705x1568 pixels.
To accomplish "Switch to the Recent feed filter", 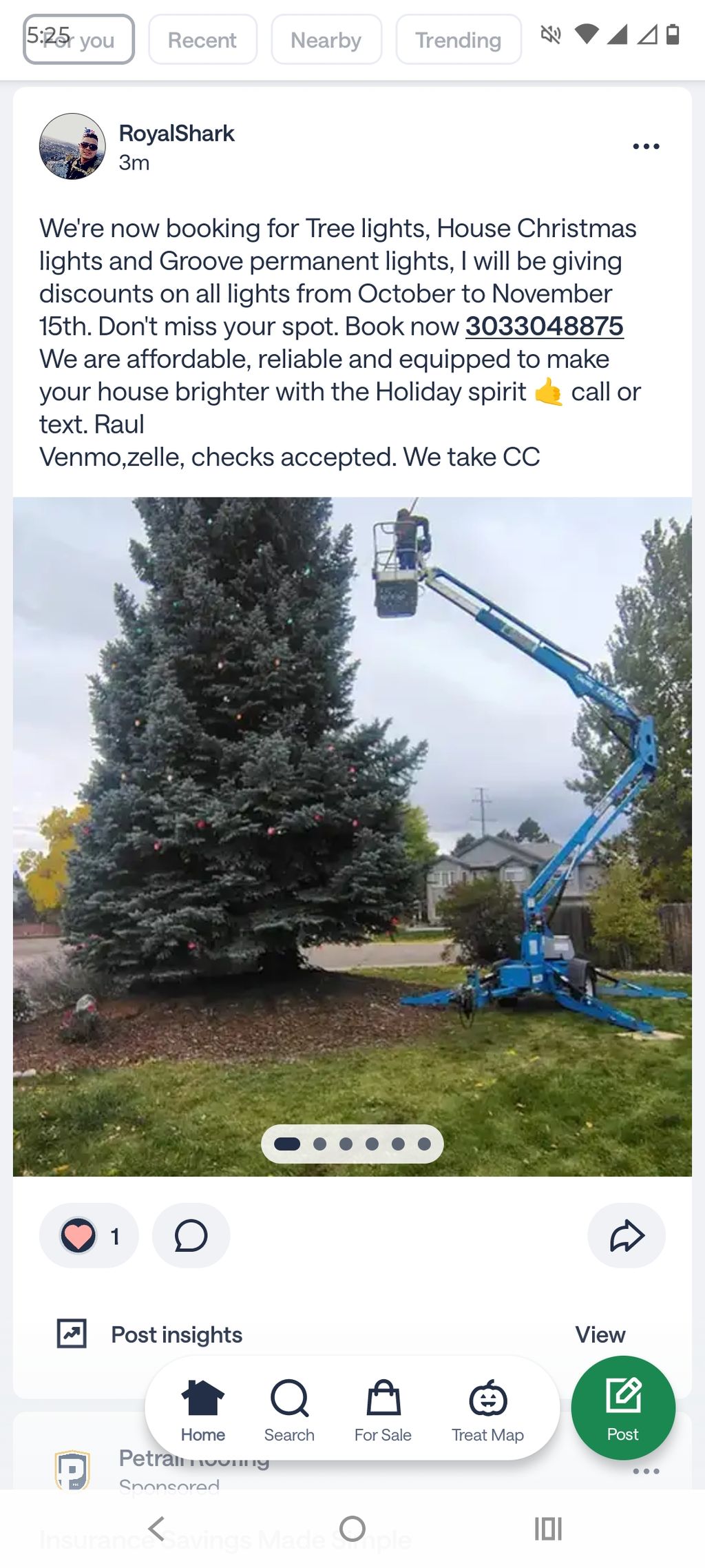I will pos(202,40).
